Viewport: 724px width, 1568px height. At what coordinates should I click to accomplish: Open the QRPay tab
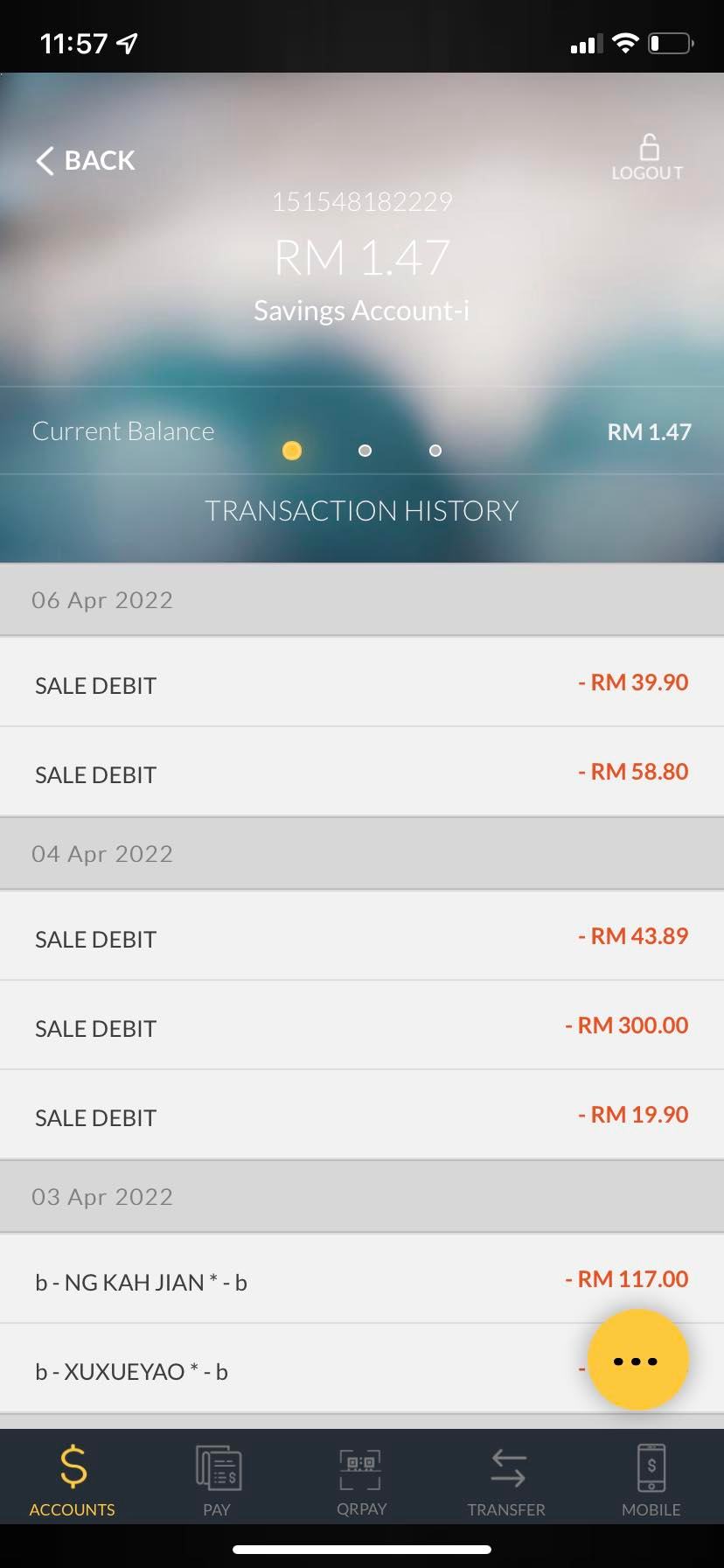pyautogui.click(x=361, y=1480)
